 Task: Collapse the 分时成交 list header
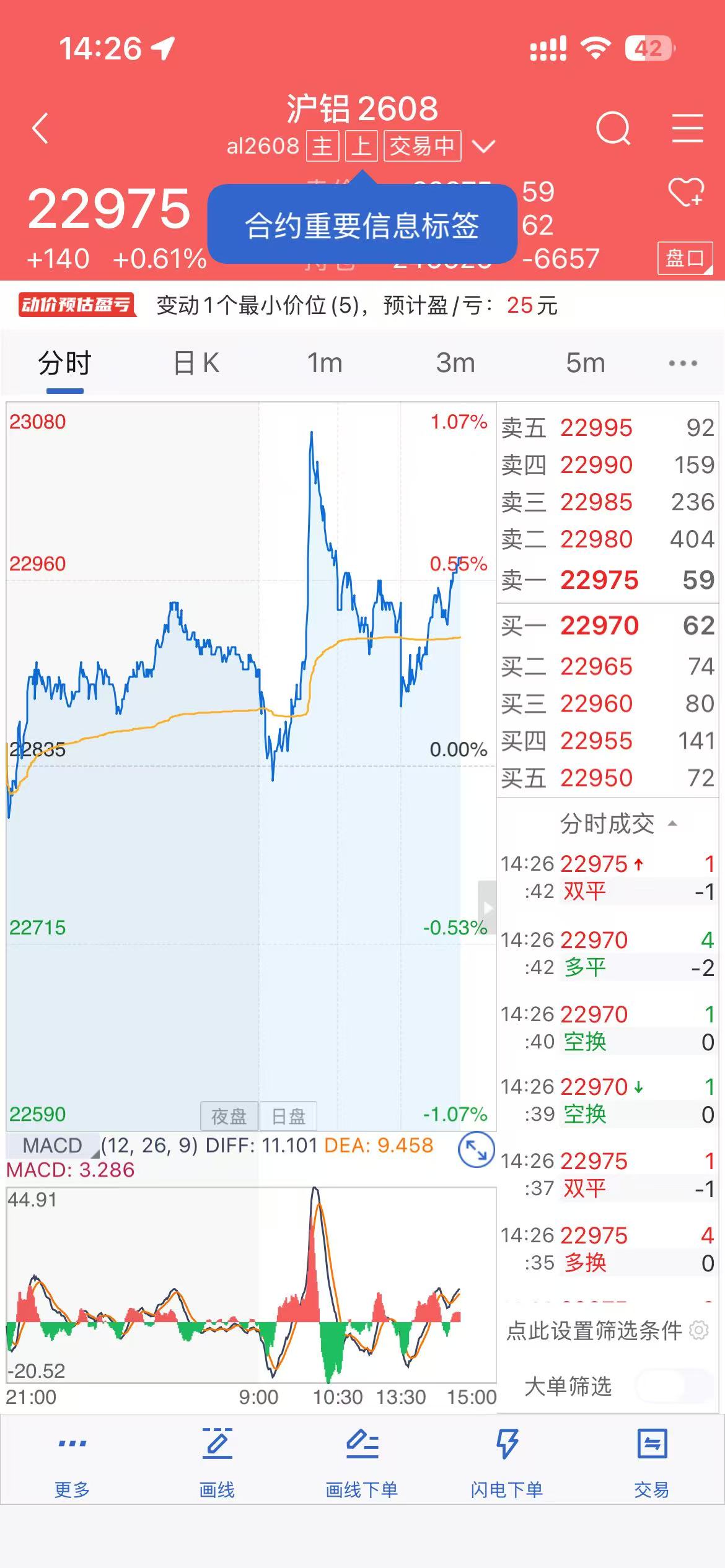tap(618, 824)
